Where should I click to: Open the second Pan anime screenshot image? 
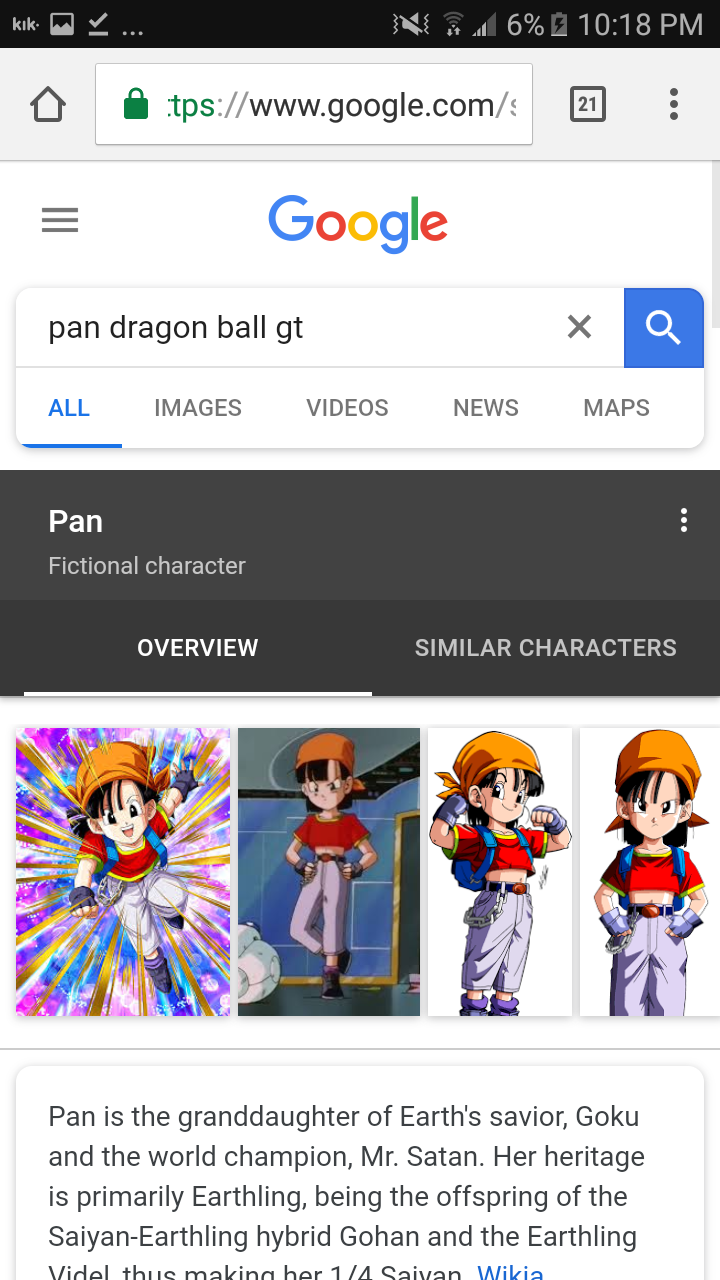click(x=329, y=872)
